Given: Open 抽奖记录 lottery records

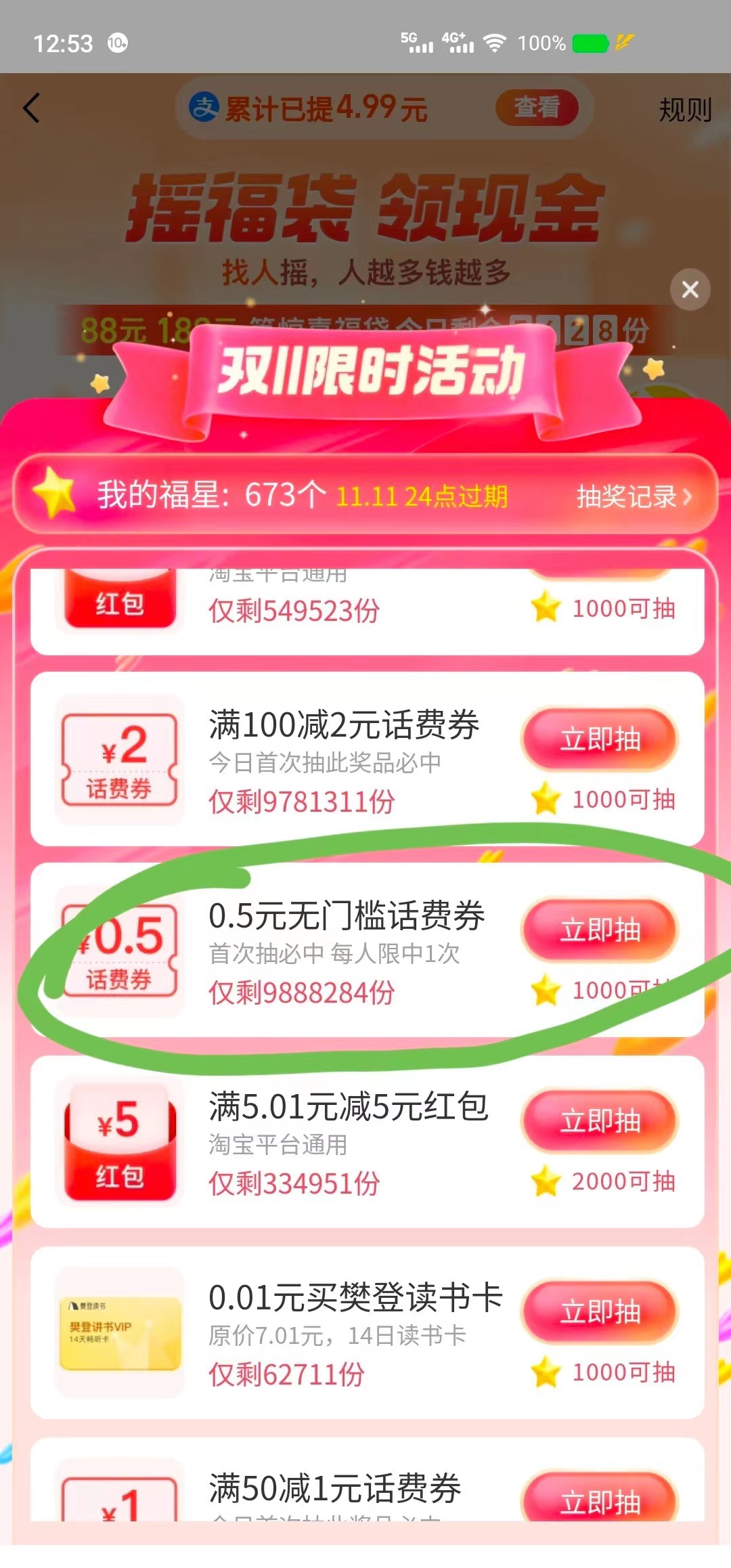Looking at the screenshot, I should [634, 496].
